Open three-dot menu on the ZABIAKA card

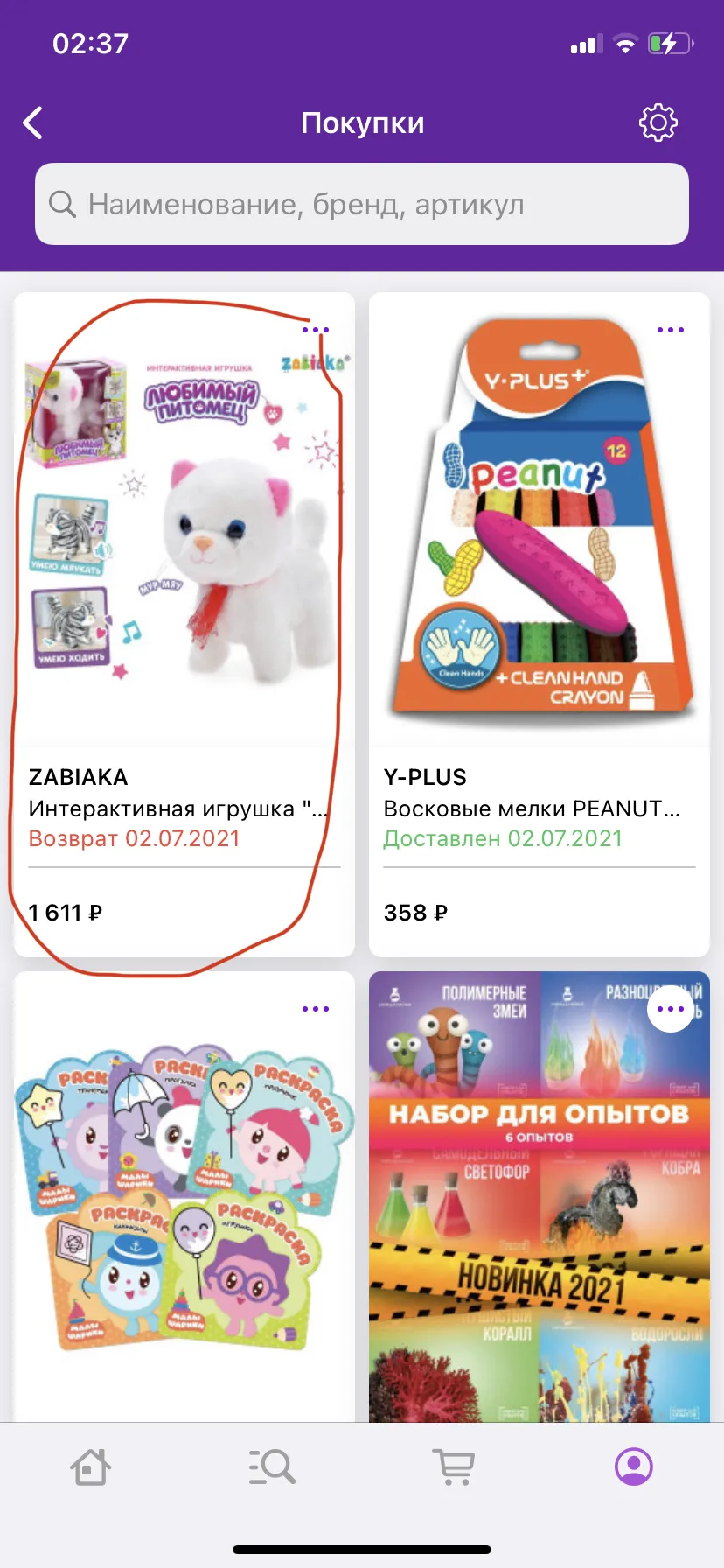coord(316,331)
